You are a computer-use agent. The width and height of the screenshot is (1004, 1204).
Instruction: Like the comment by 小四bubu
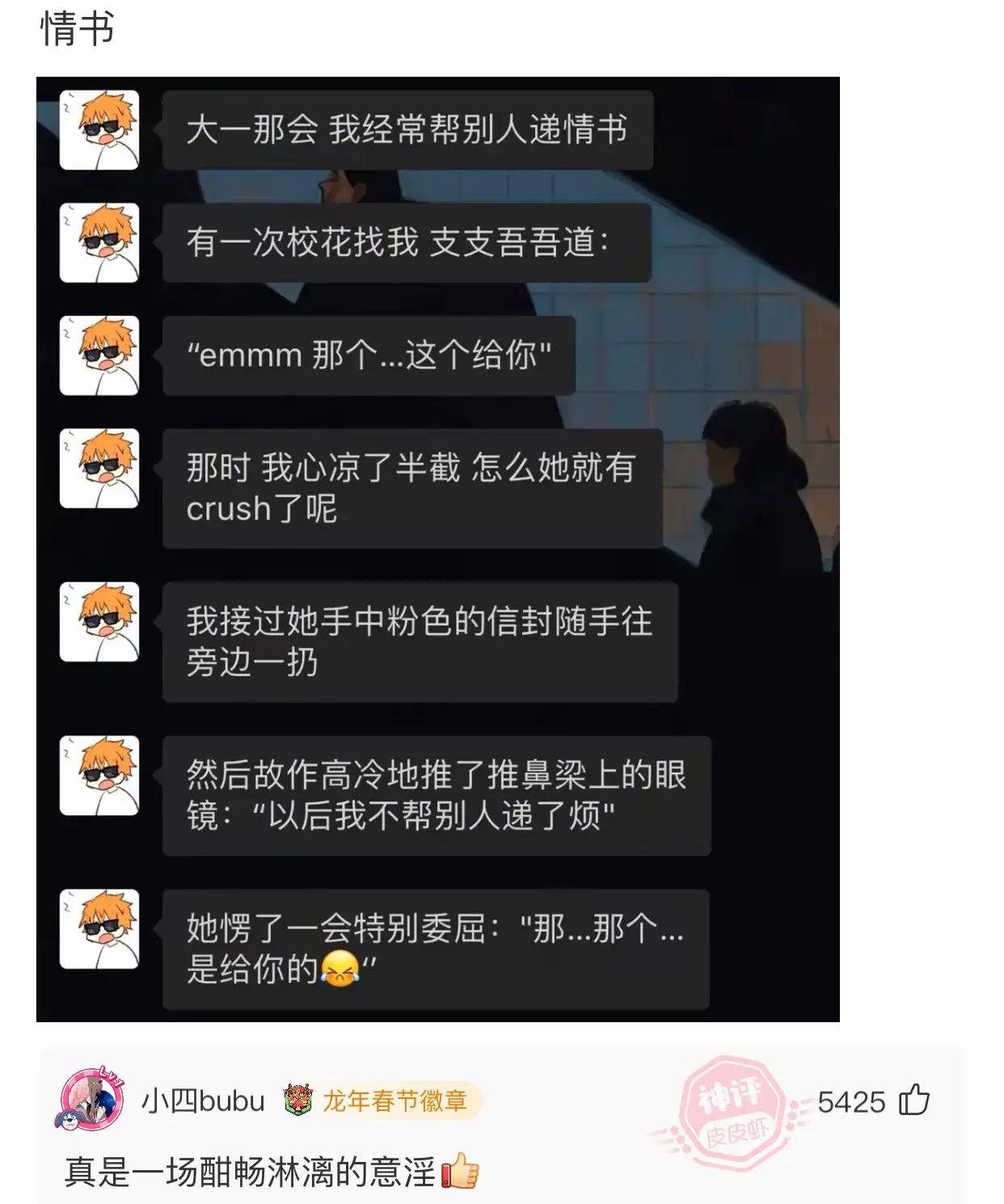click(914, 1101)
